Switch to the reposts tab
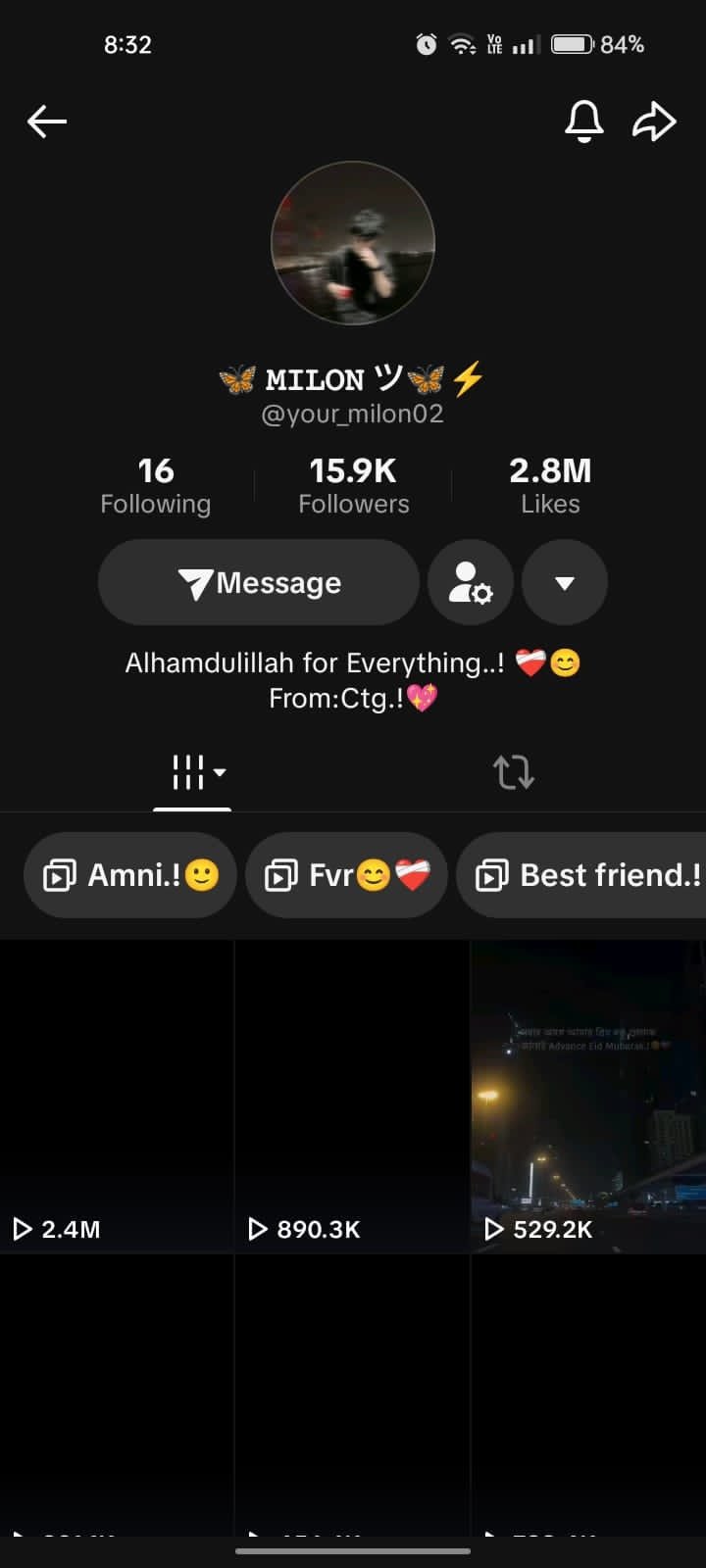The height and width of the screenshot is (1568, 706). tap(513, 772)
